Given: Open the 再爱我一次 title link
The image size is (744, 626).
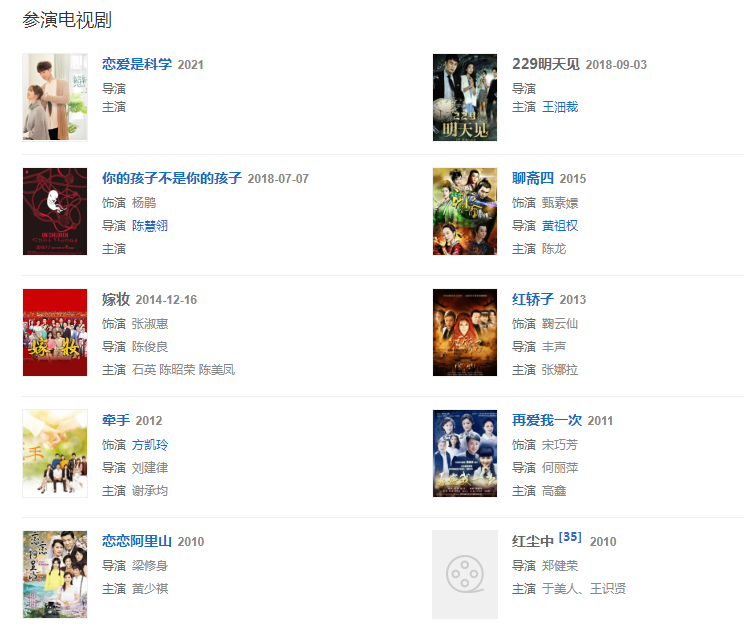Looking at the screenshot, I should (547, 420).
